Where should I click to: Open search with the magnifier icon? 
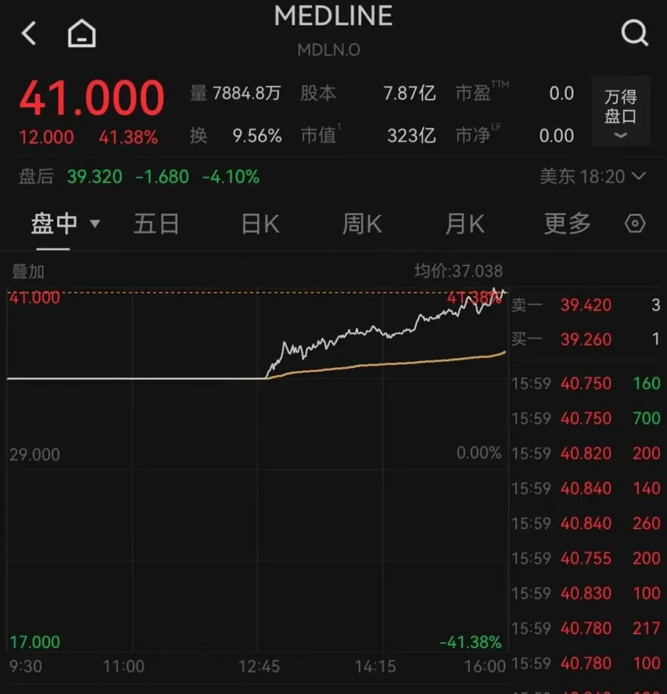pos(635,34)
